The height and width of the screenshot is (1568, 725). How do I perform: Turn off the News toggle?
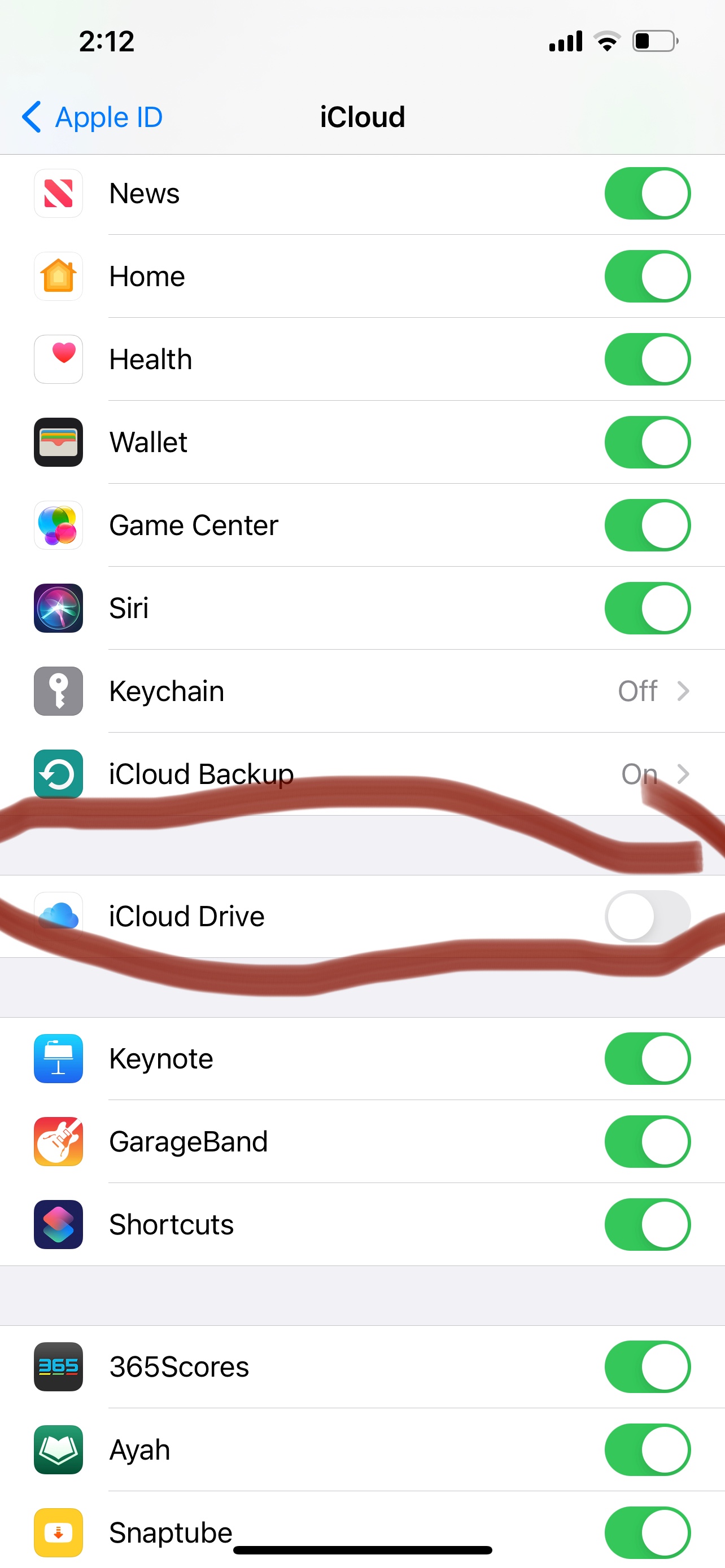click(x=647, y=194)
